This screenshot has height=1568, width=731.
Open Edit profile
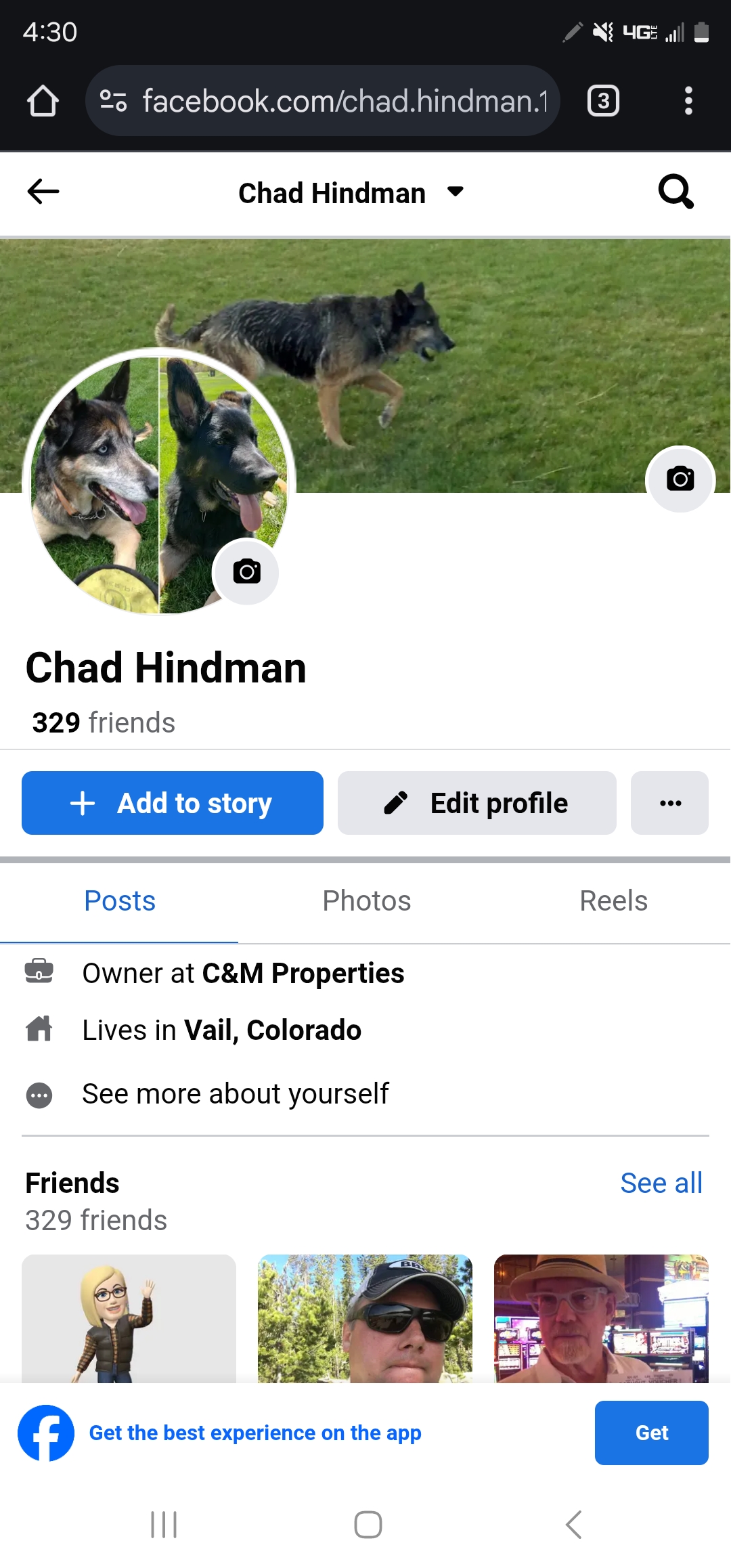[x=477, y=803]
